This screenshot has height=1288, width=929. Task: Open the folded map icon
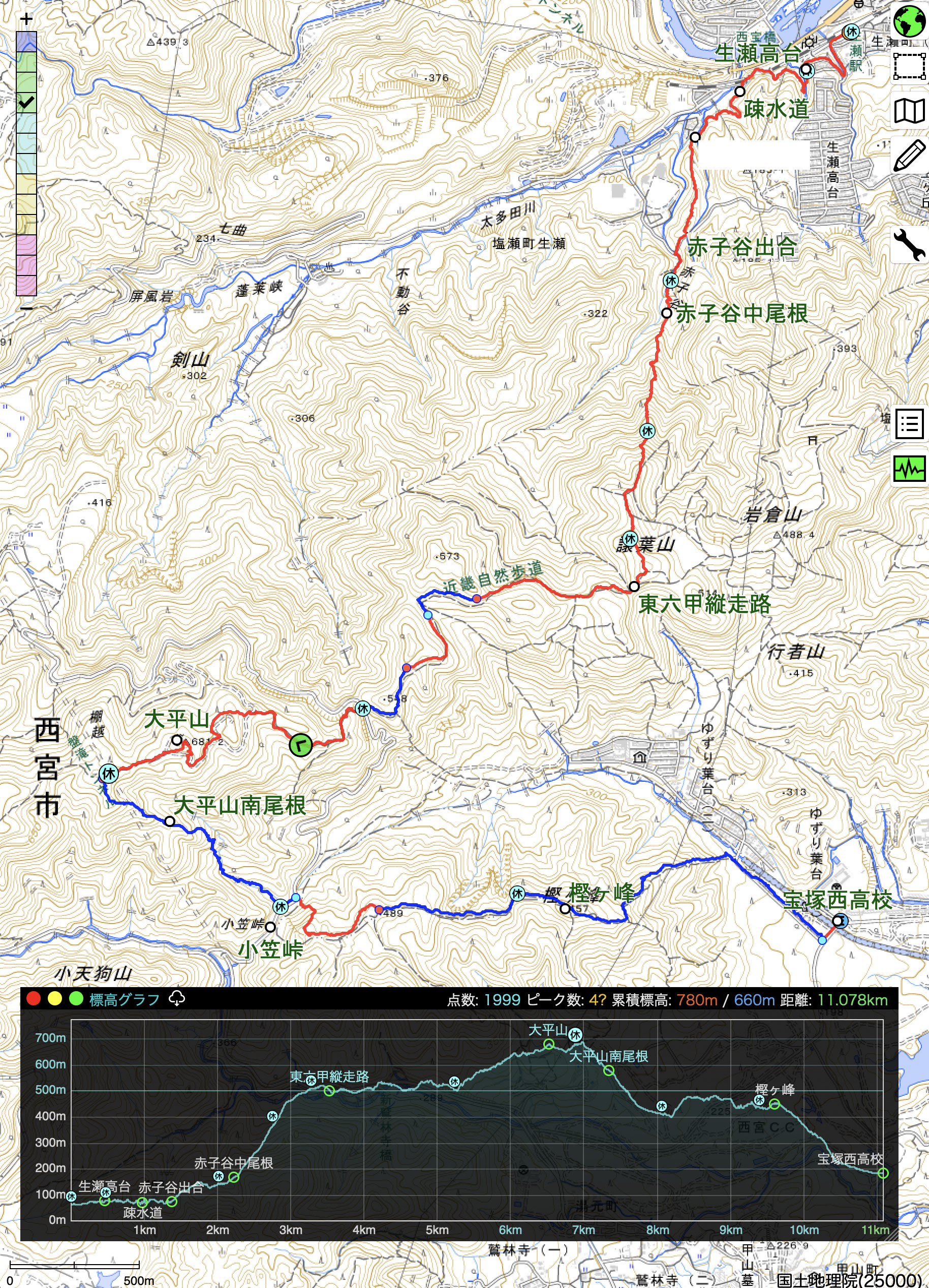[909, 111]
